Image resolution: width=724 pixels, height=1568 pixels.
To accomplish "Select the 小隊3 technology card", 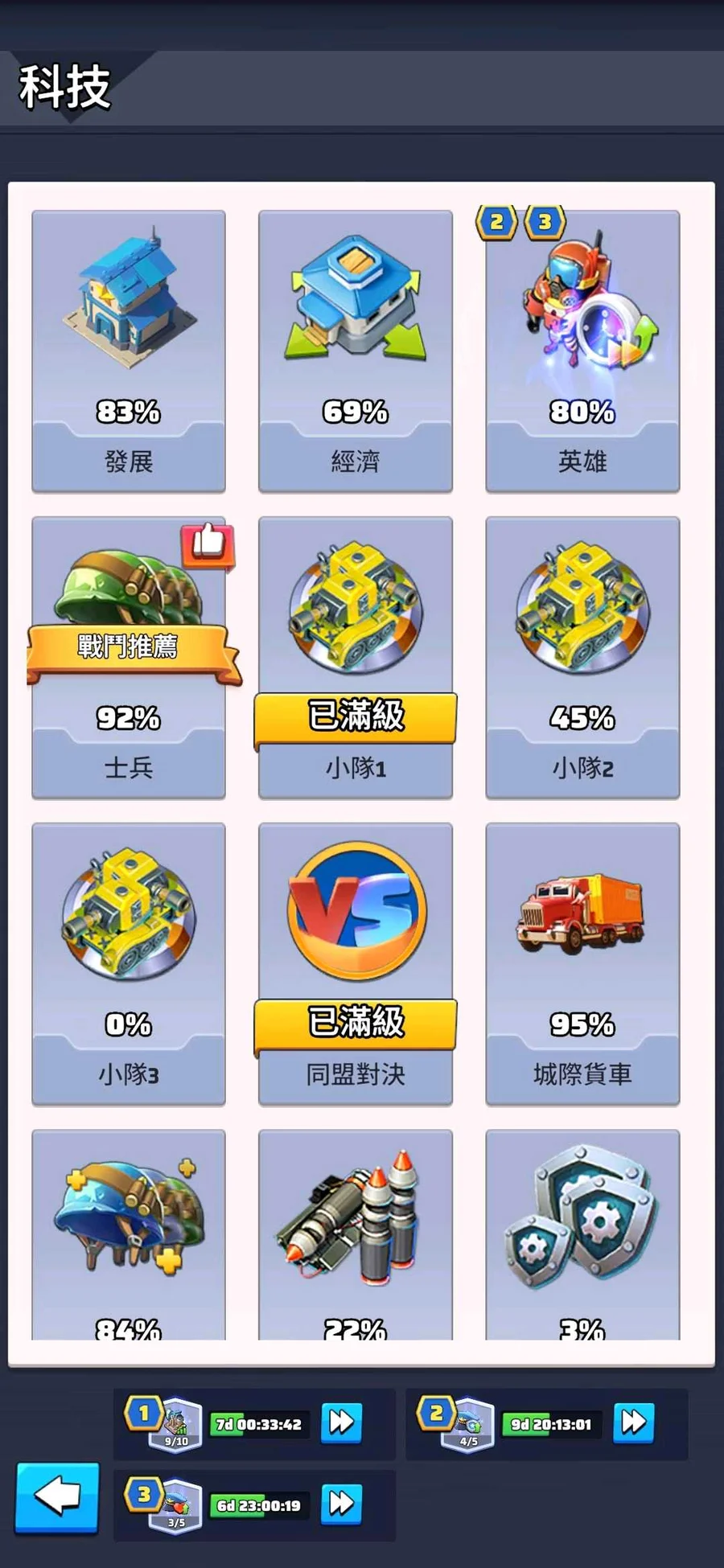I will tap(129, 963).
